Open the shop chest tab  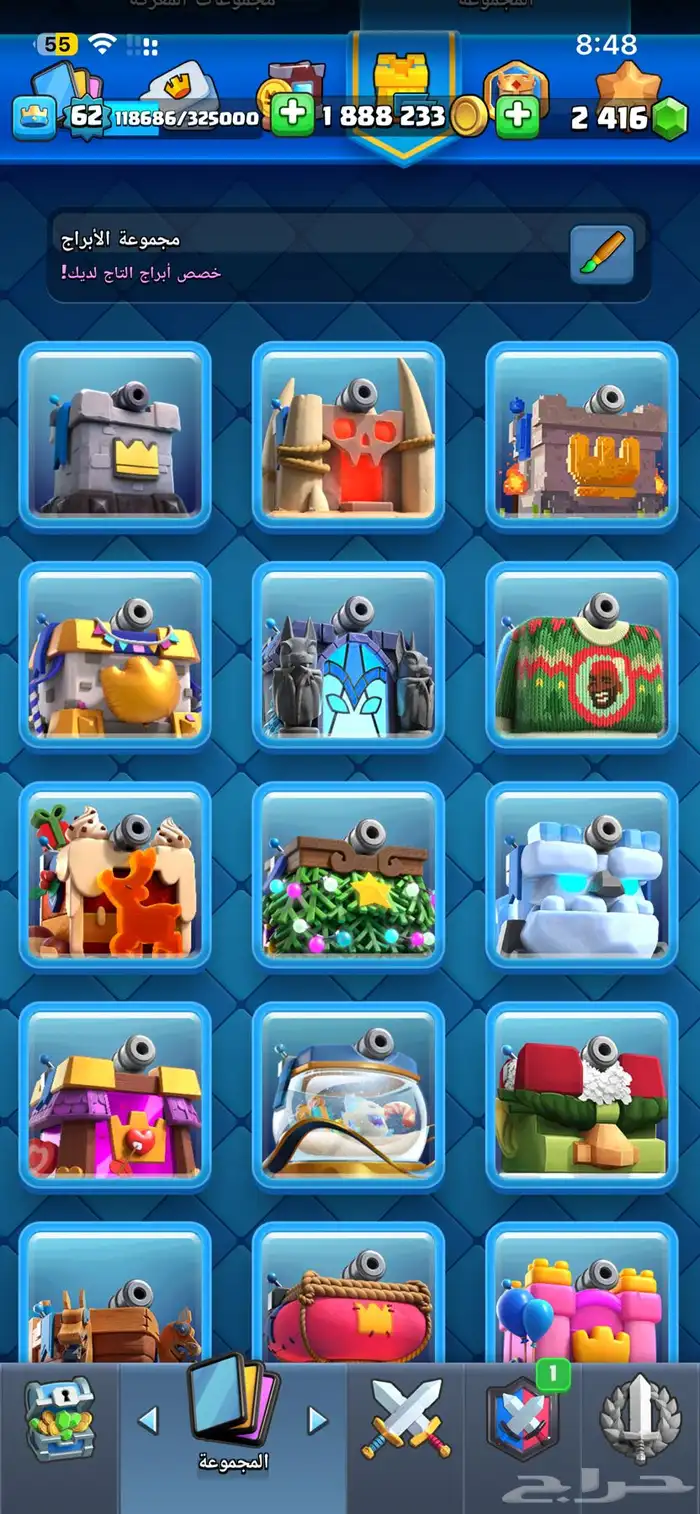click(58, 1420)
